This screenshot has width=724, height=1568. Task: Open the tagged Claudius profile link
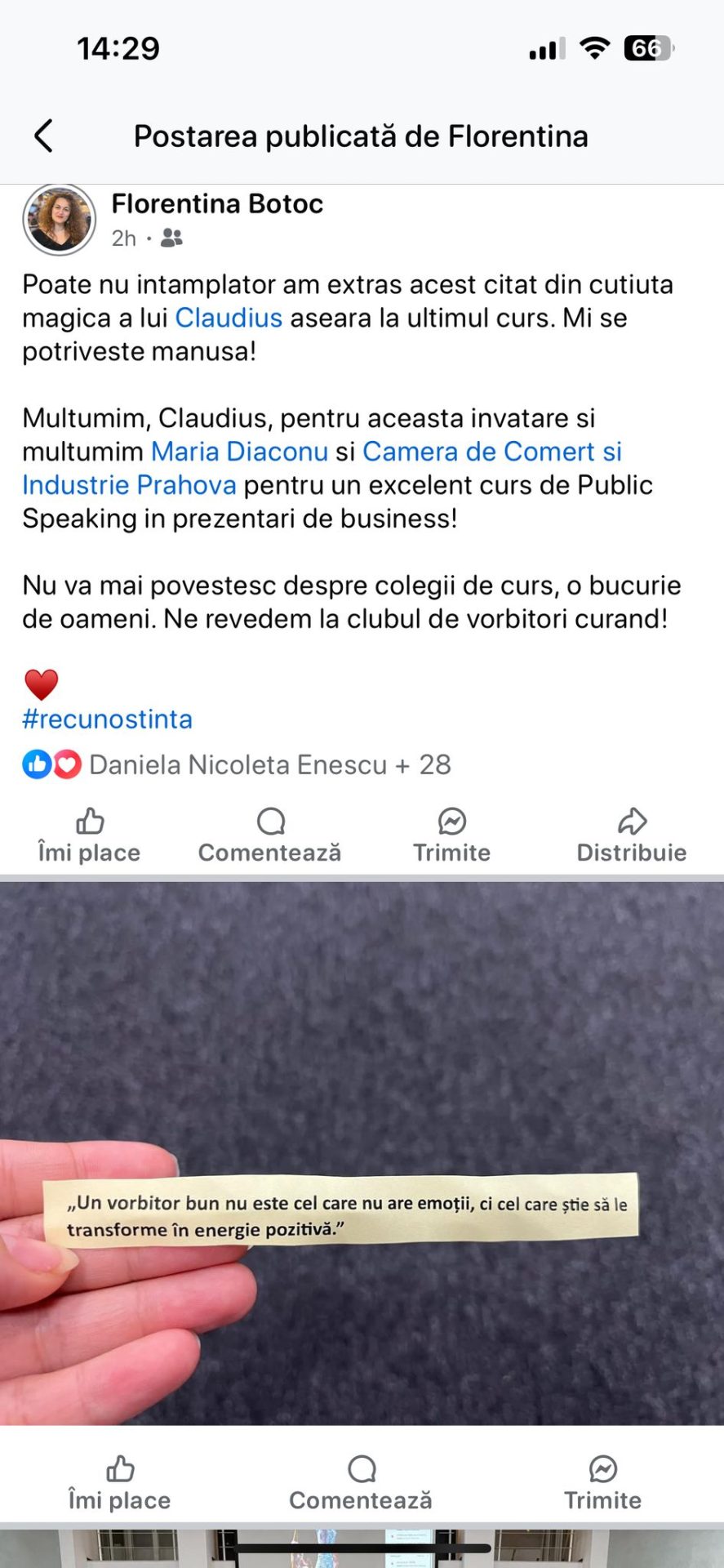pos(229,318)
